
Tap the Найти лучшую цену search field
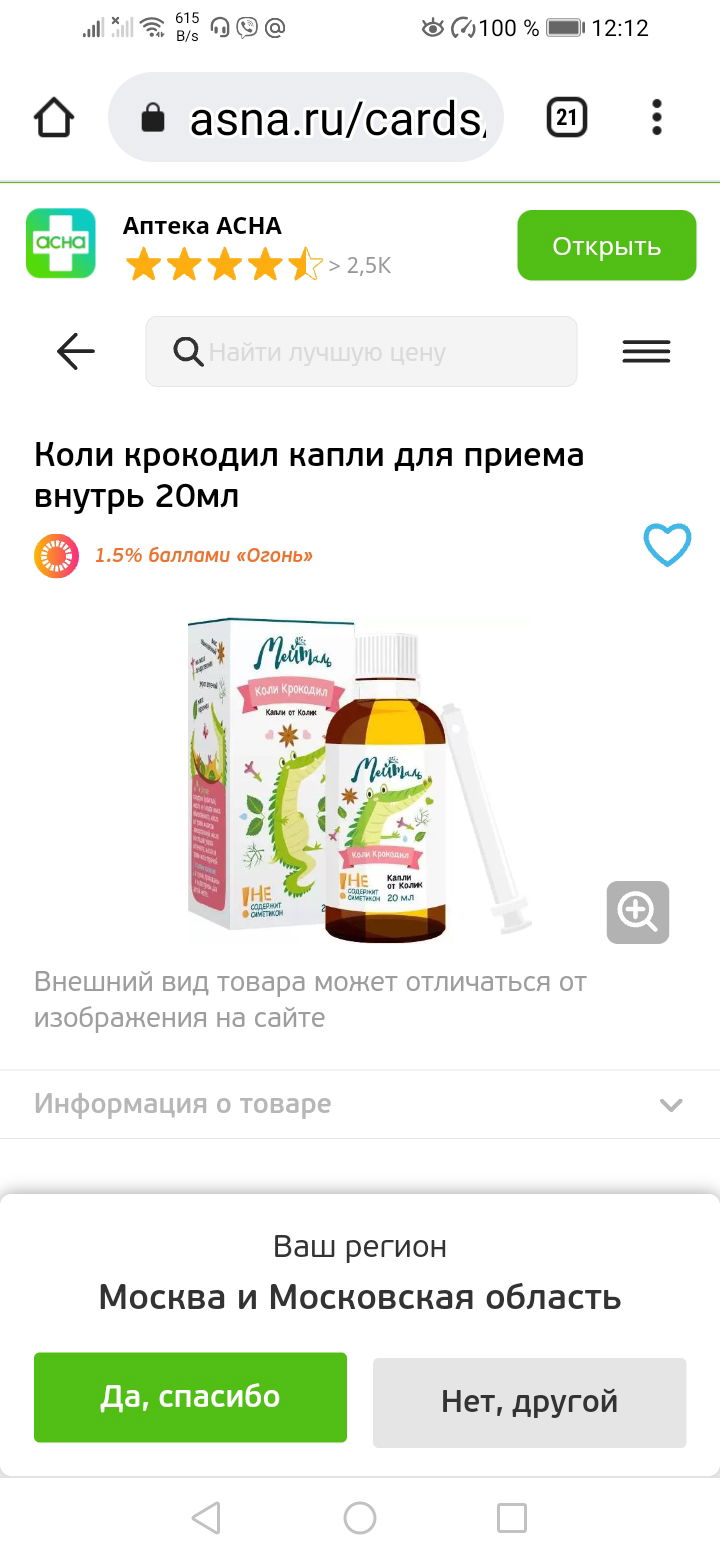click(361, 352)
